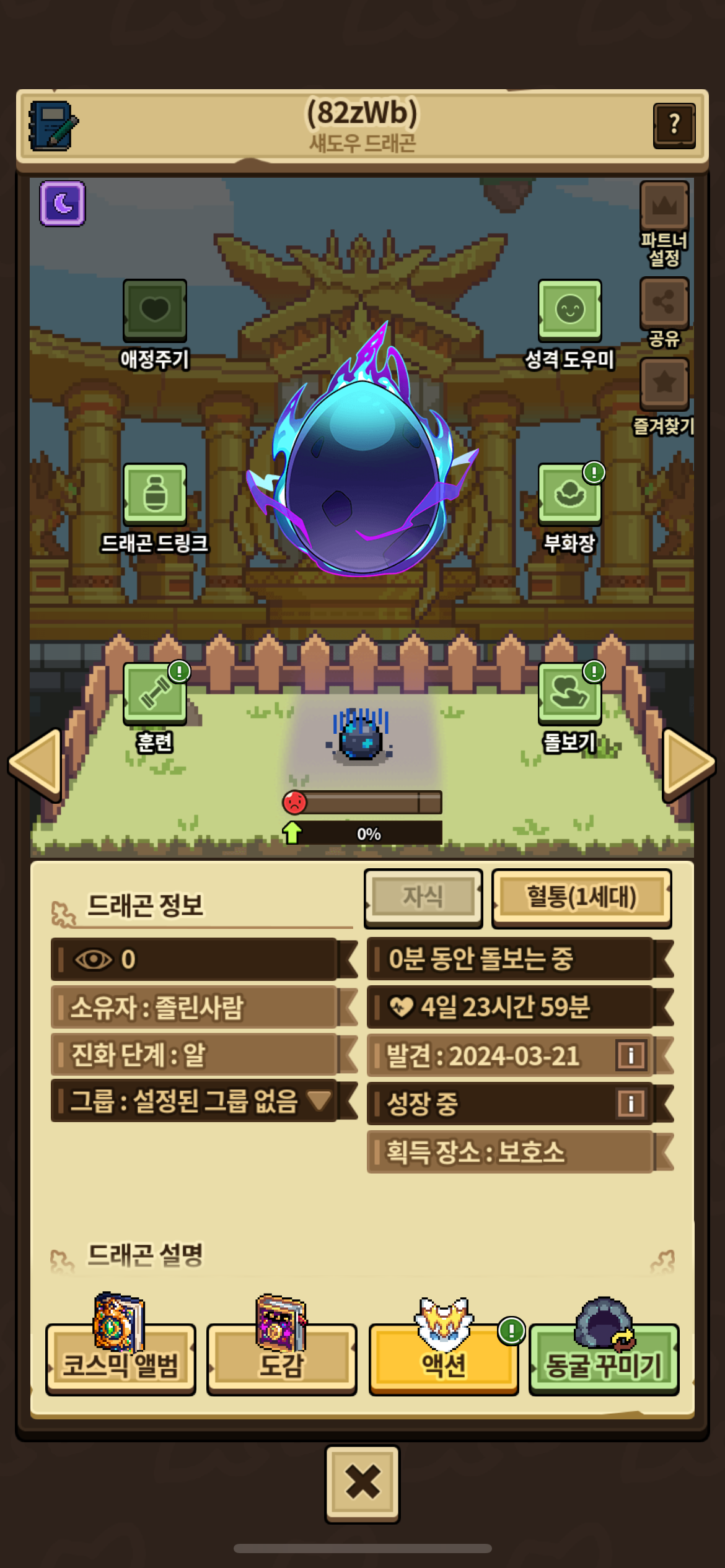View 혈통(1세대) lineage
This screenshot has width=725, height=1568.
pos(581,897)
